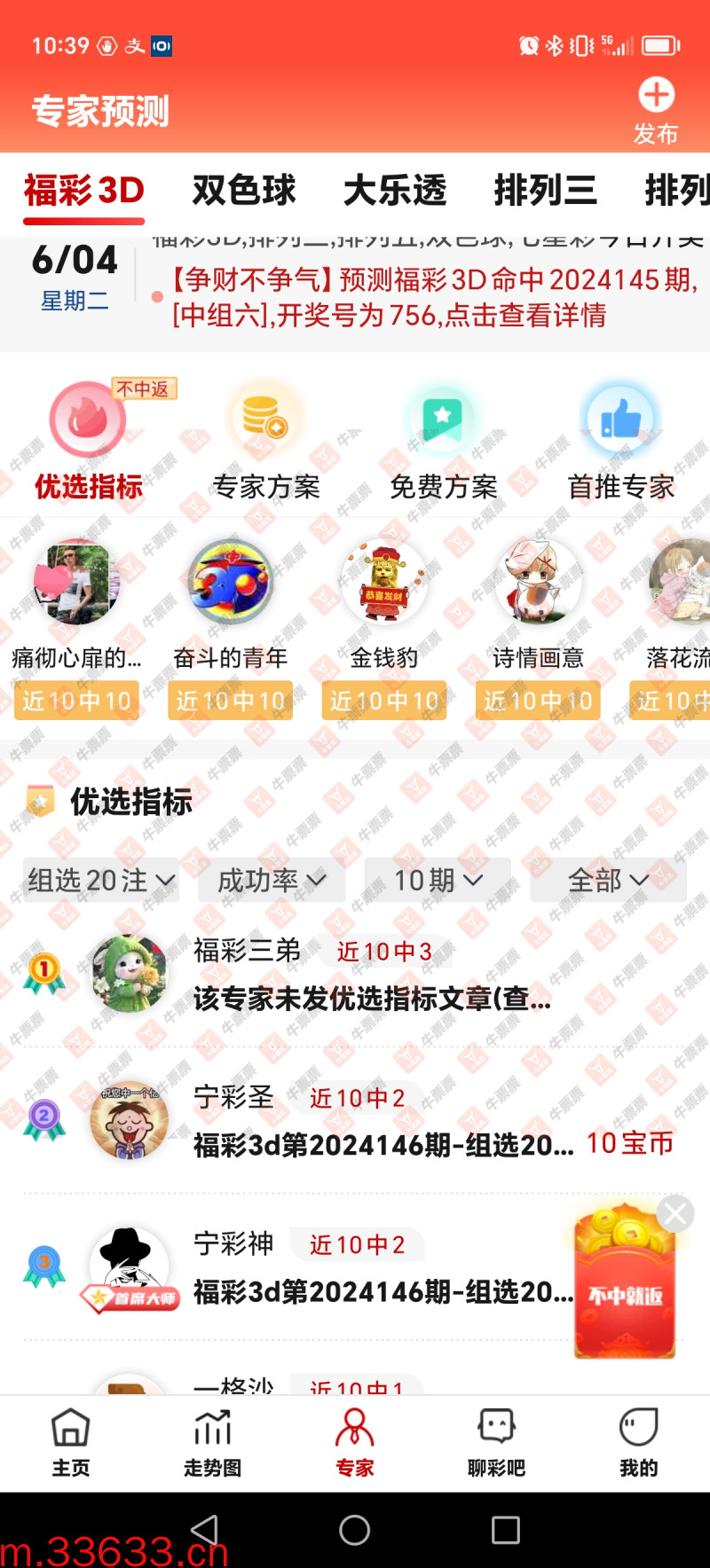
Task: Open 福彩三弟 expert entry
Action: 373,976
